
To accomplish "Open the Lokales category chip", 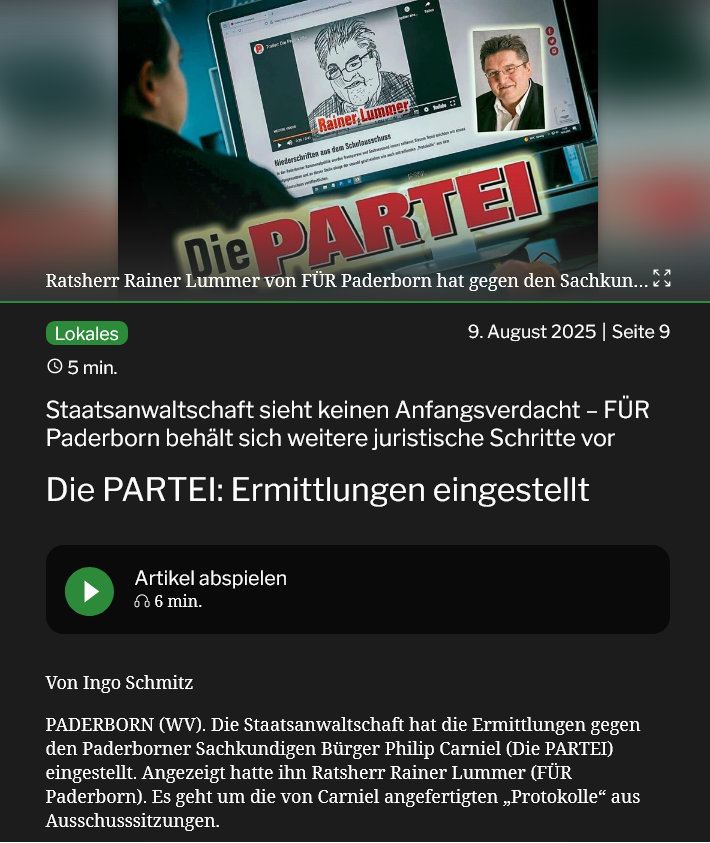I will pos(87,334).
